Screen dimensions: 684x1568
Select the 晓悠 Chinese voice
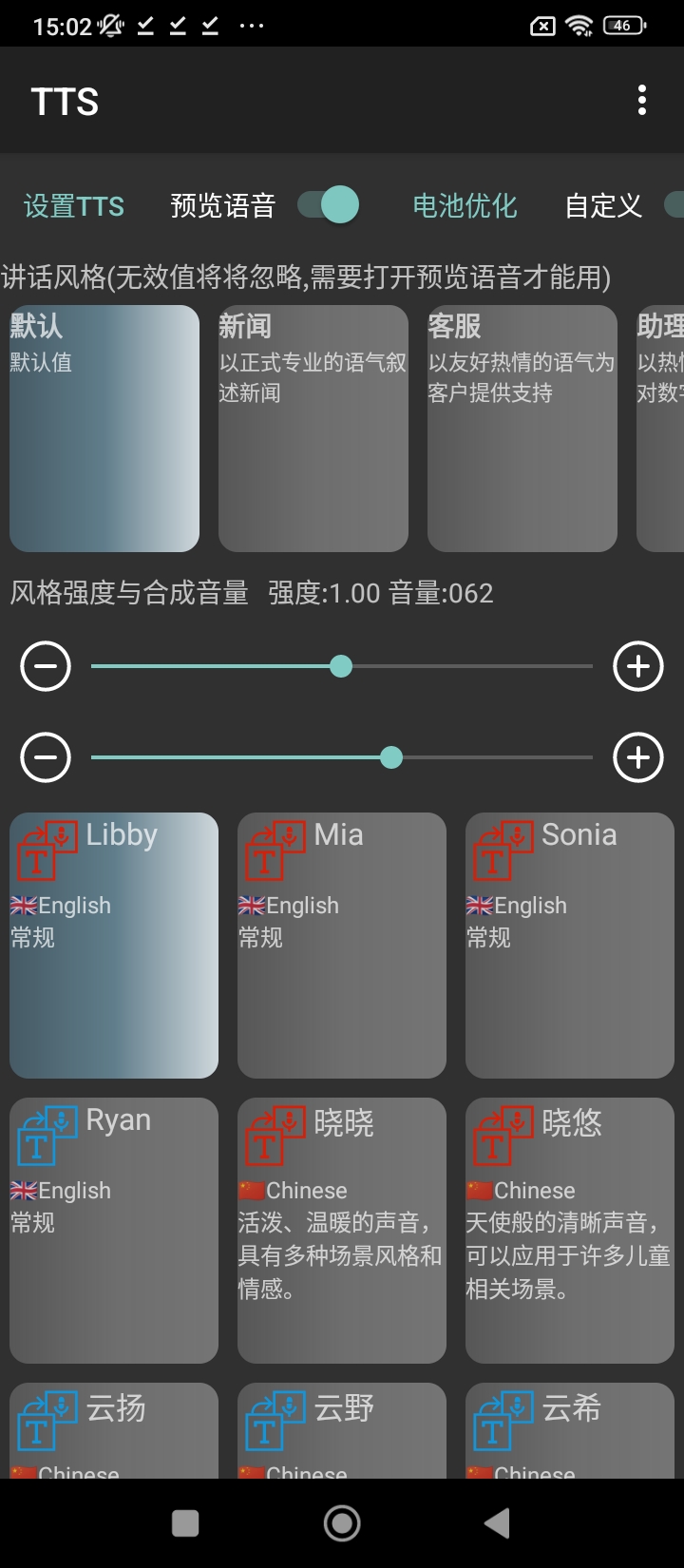click(x=570, y=1231)
